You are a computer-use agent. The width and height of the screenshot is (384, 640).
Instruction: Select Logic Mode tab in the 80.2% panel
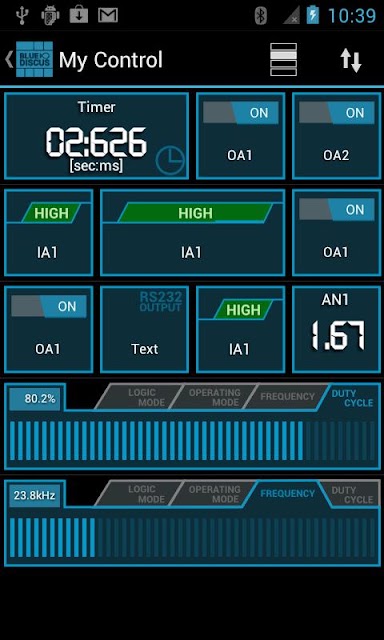tap(138, 397)
